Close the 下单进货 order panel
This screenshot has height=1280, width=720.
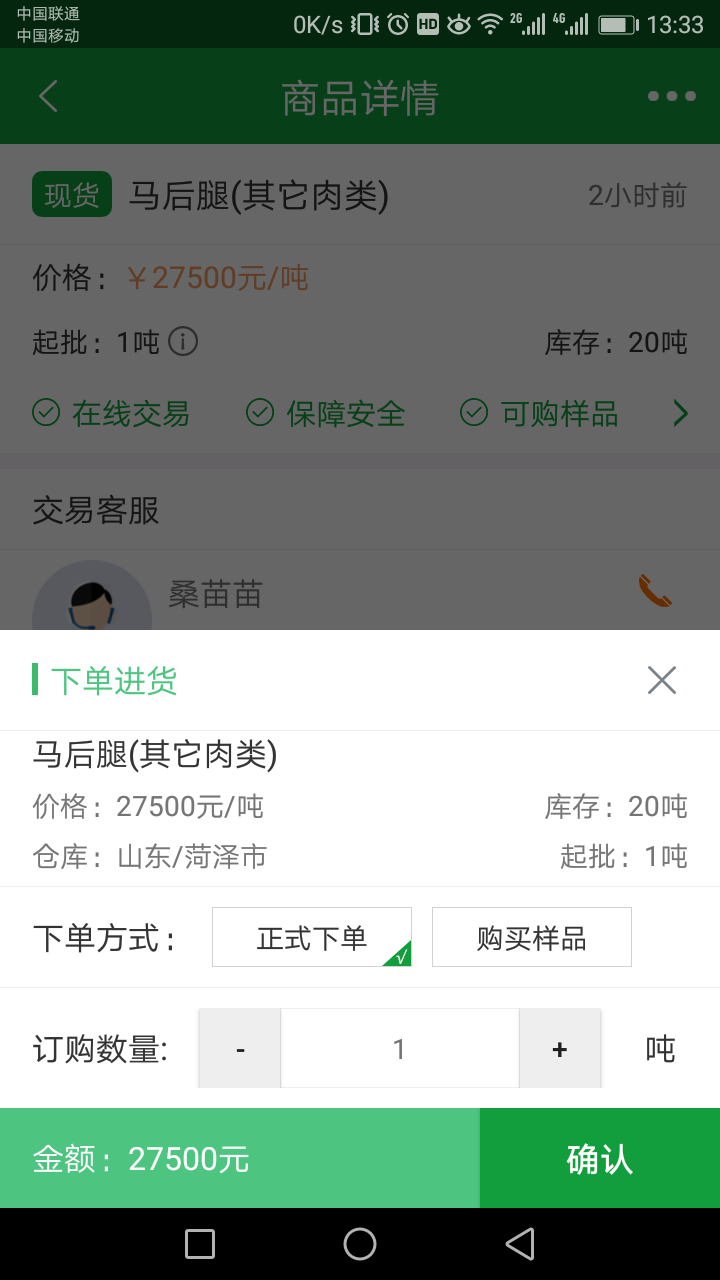(661, 680)
